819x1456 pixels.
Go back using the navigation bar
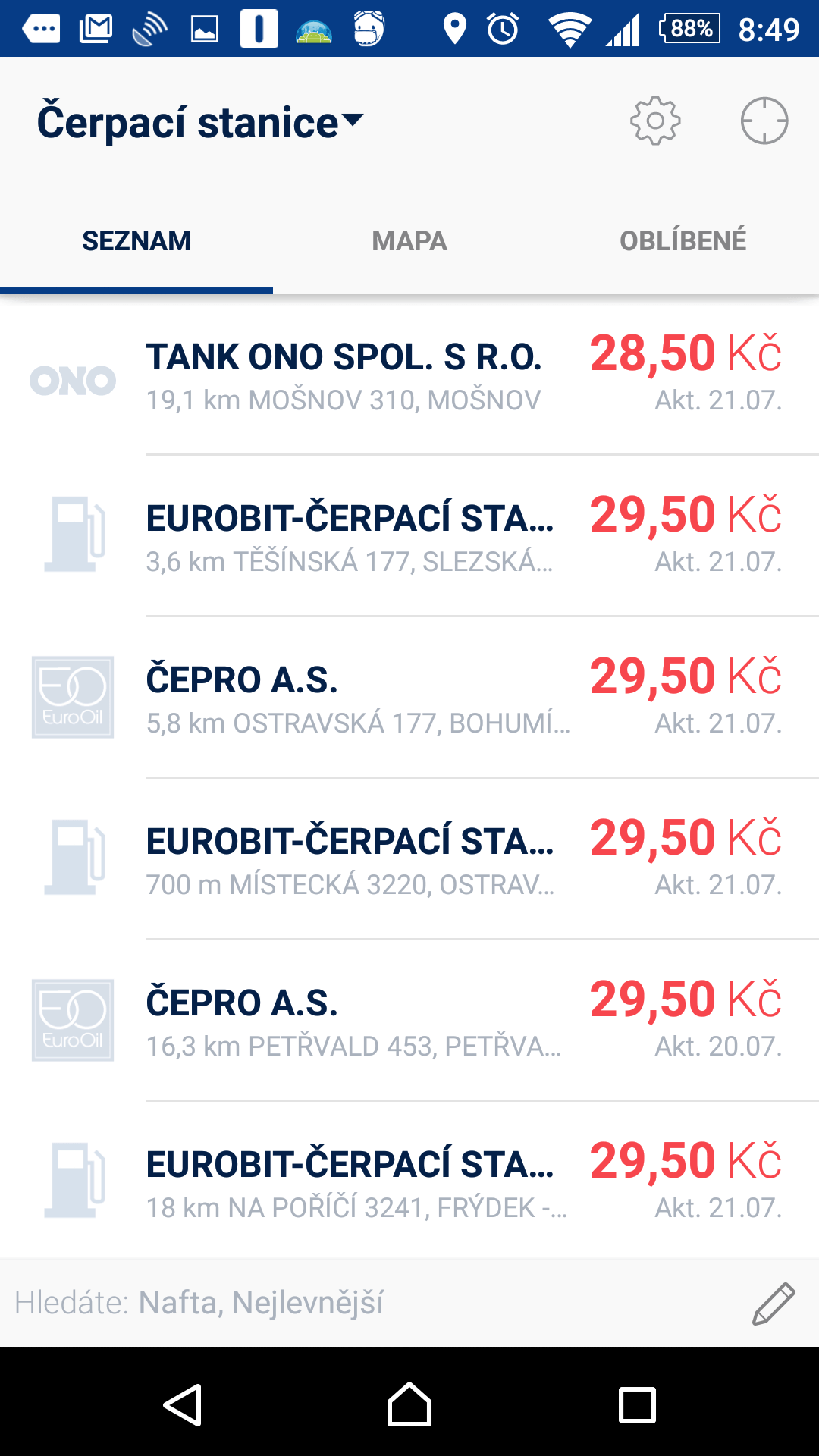click(x=183, y=1404)
